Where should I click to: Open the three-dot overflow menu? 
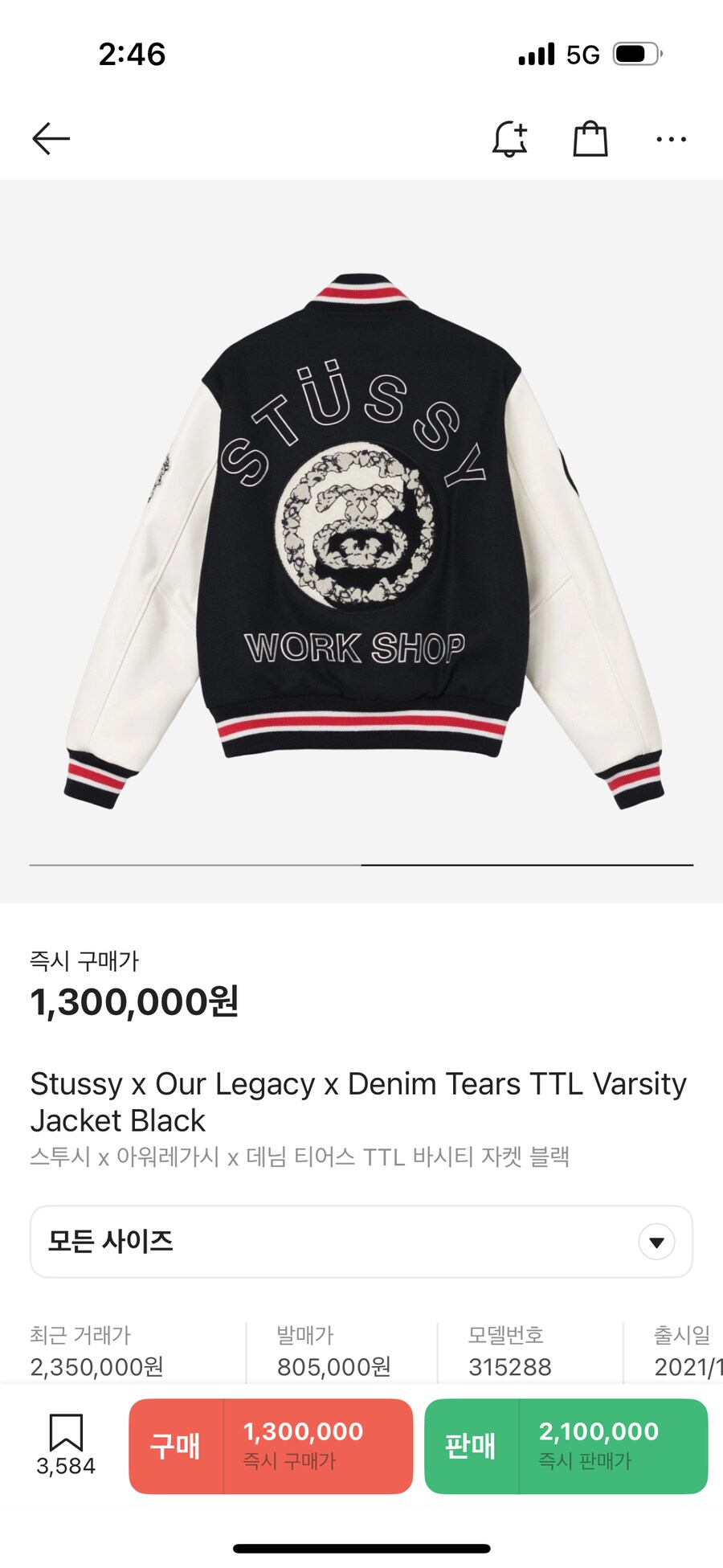671,140
